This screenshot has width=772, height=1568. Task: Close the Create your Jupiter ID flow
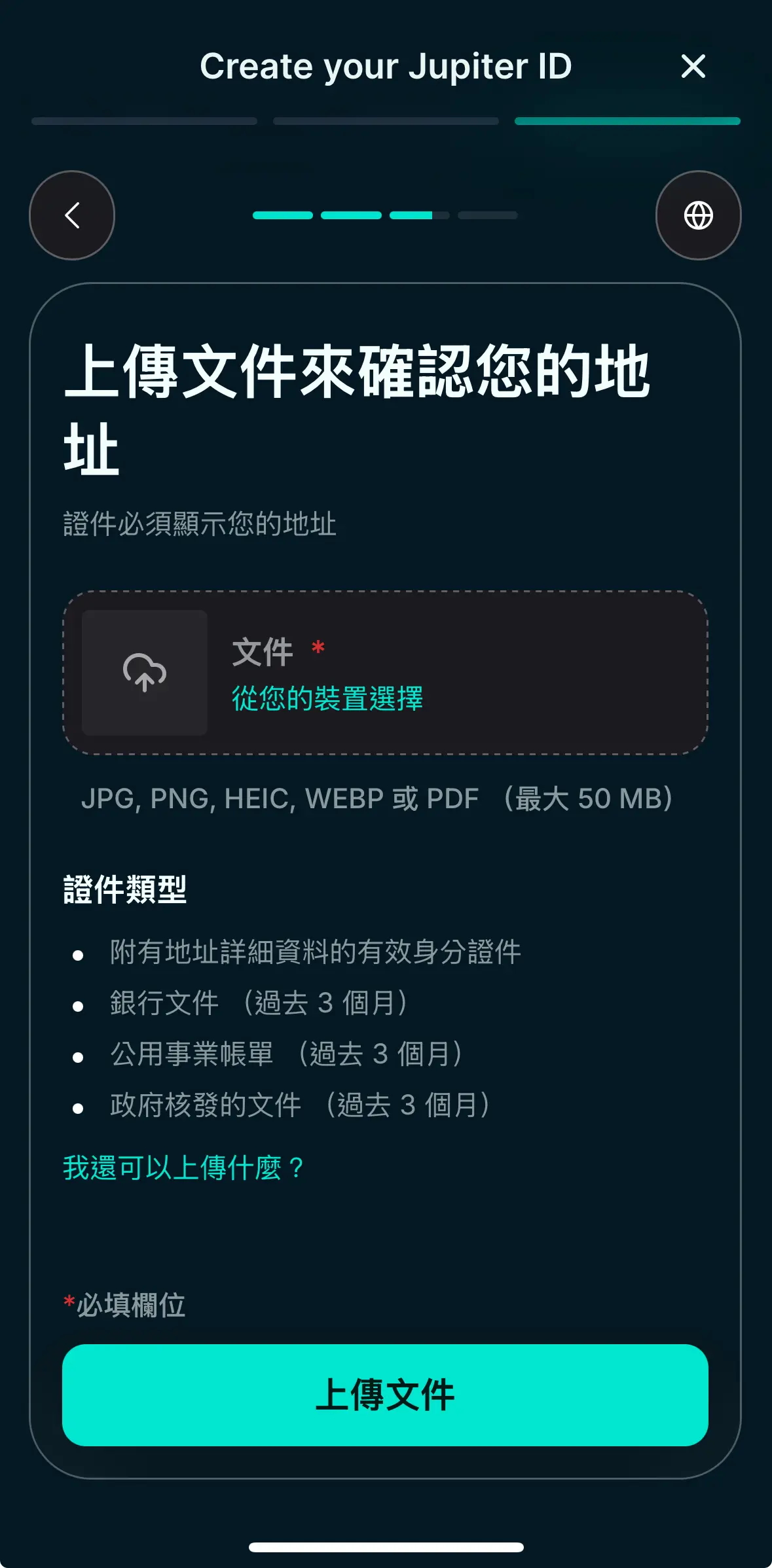coord(693,67)
